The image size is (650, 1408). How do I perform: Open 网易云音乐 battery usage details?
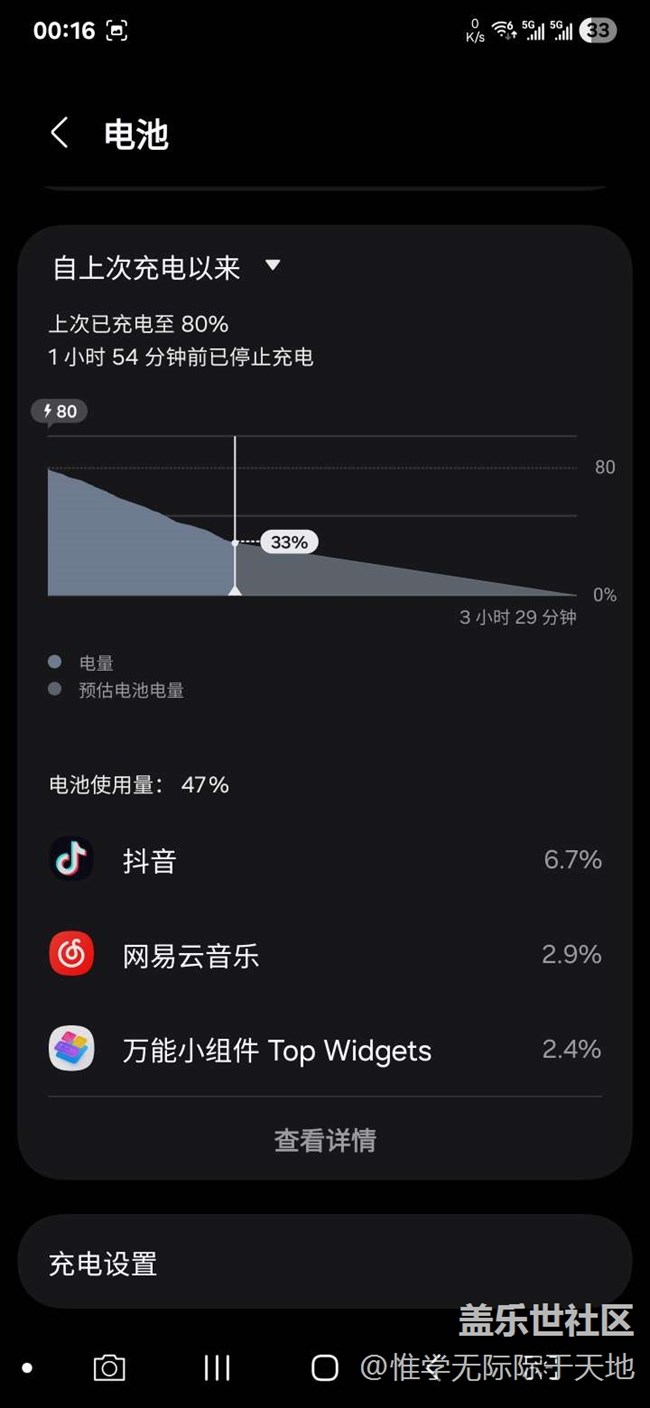pos(325,955)
